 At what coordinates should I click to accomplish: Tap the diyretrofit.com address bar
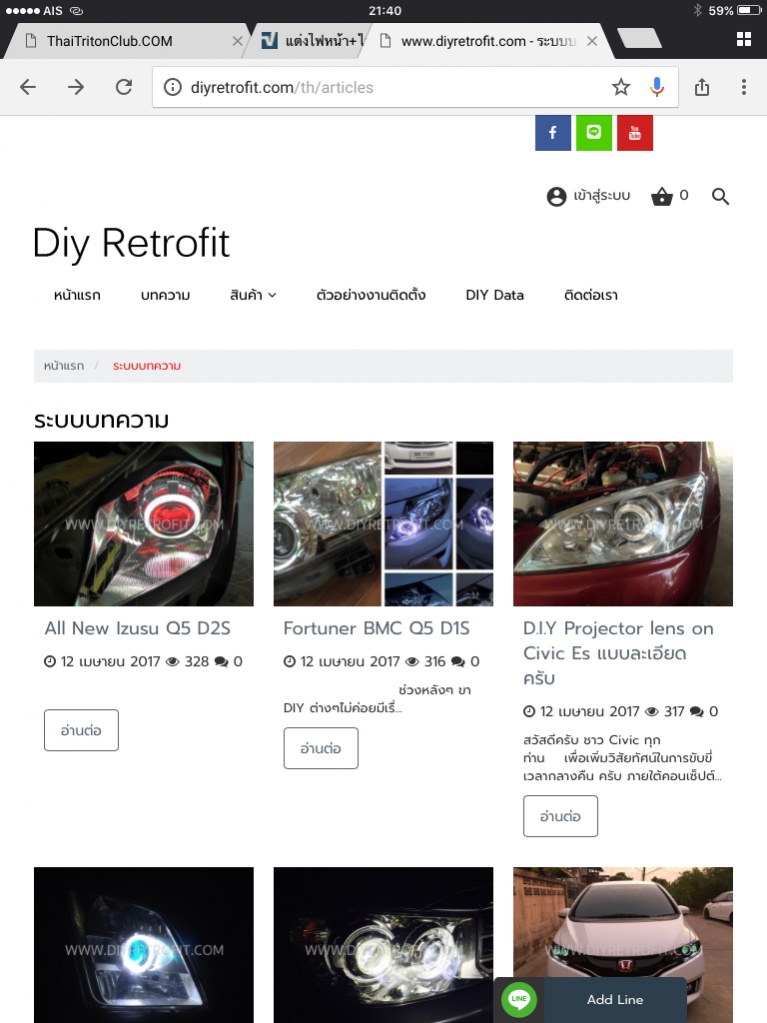380,87
